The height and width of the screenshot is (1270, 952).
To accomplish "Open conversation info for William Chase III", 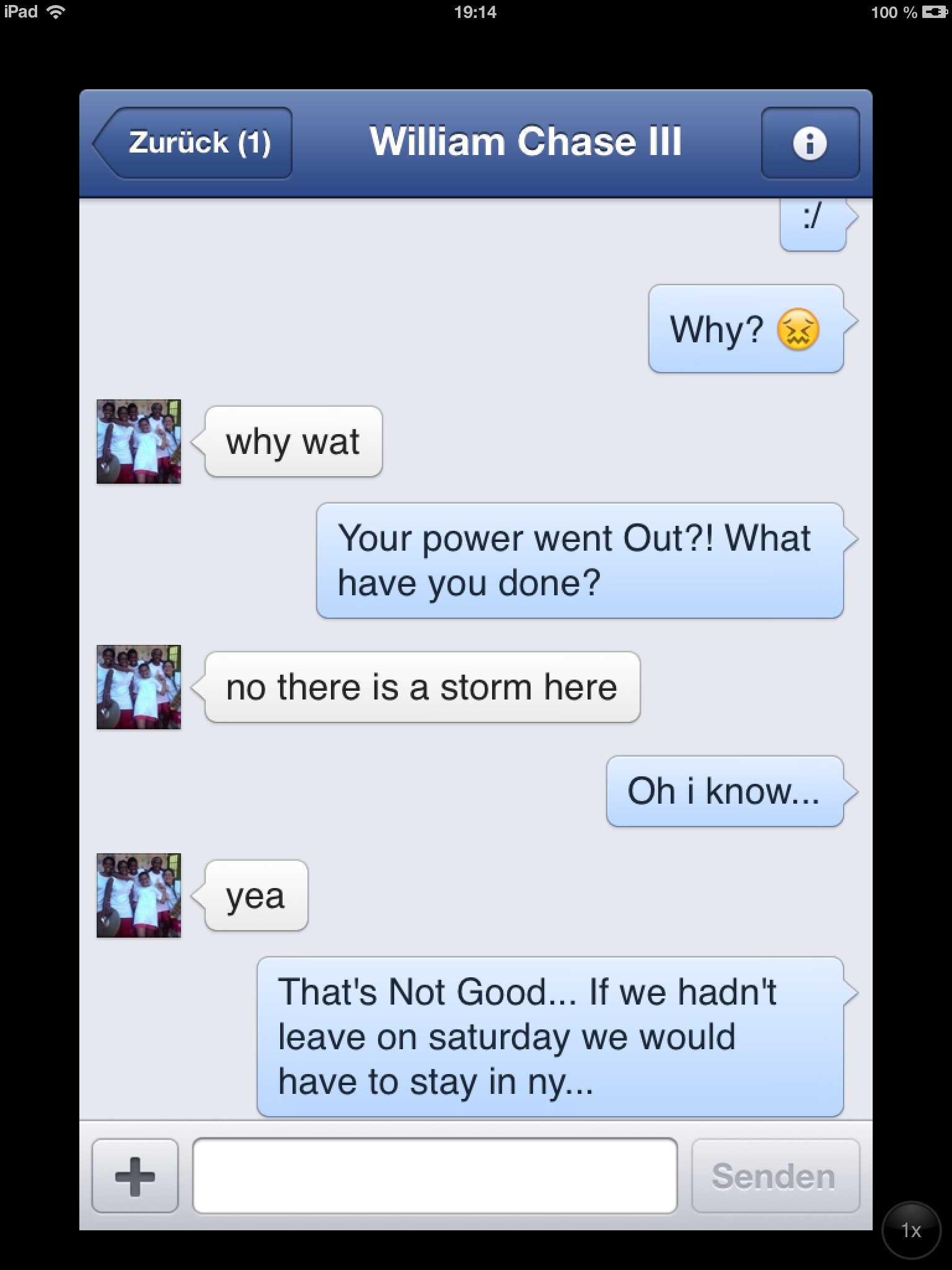I will coord(809,143).
